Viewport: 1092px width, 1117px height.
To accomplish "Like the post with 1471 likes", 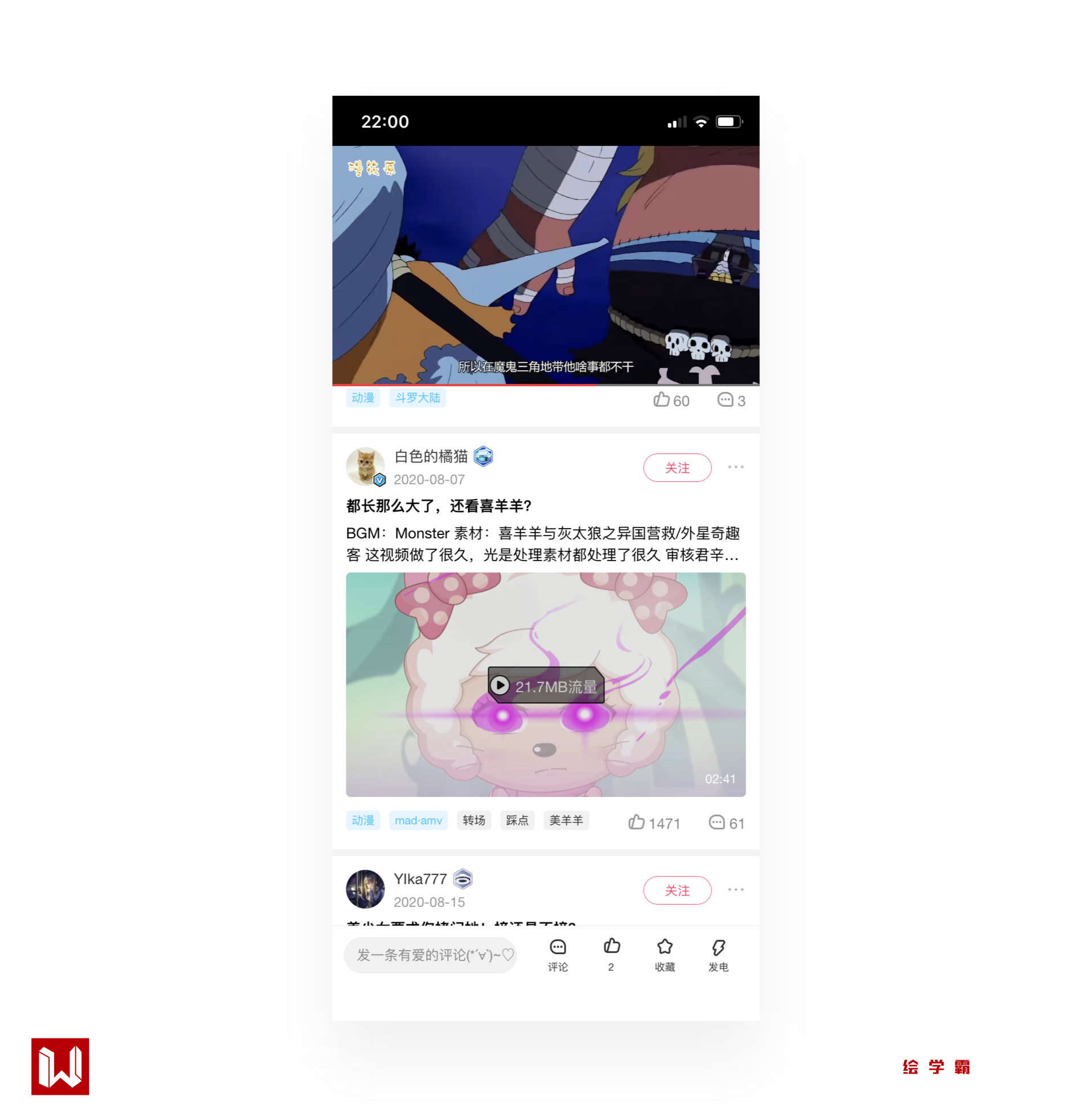I will (x=637, y=823).
